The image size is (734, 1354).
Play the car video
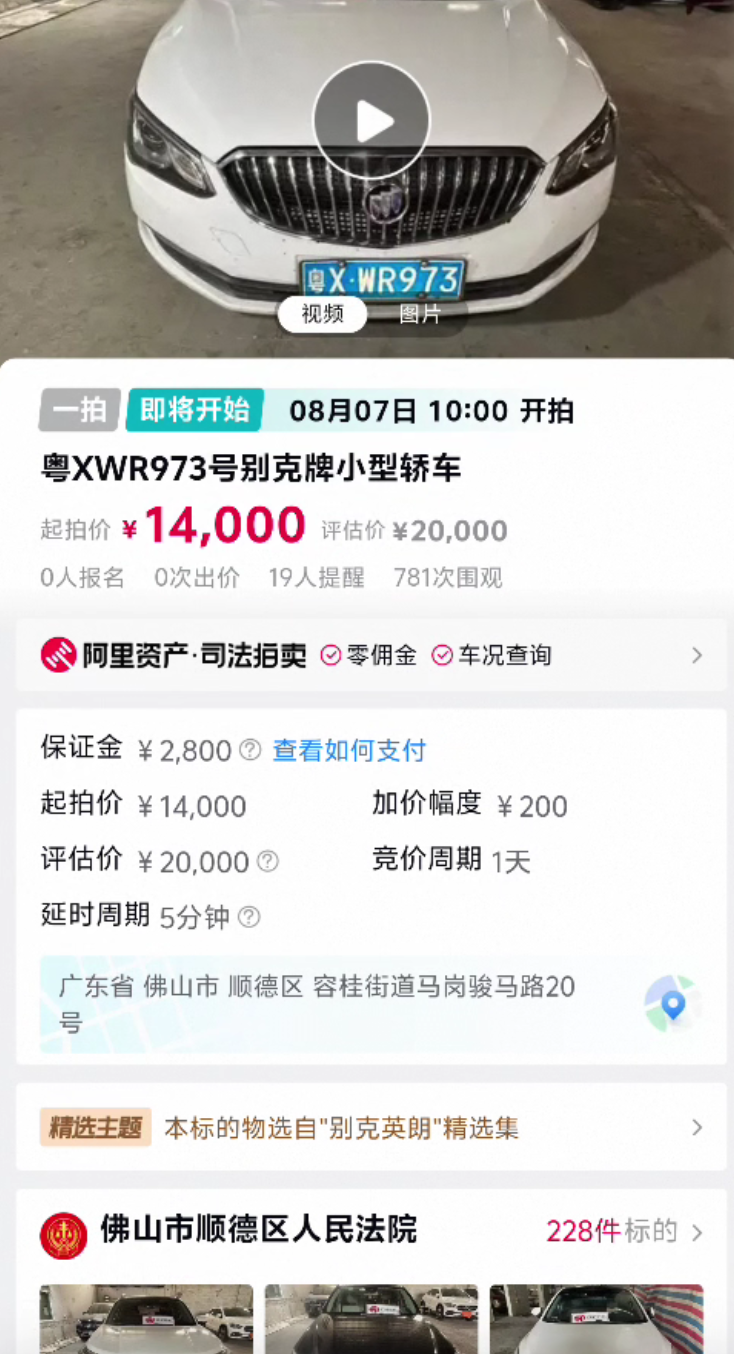(x=371, y=120)
